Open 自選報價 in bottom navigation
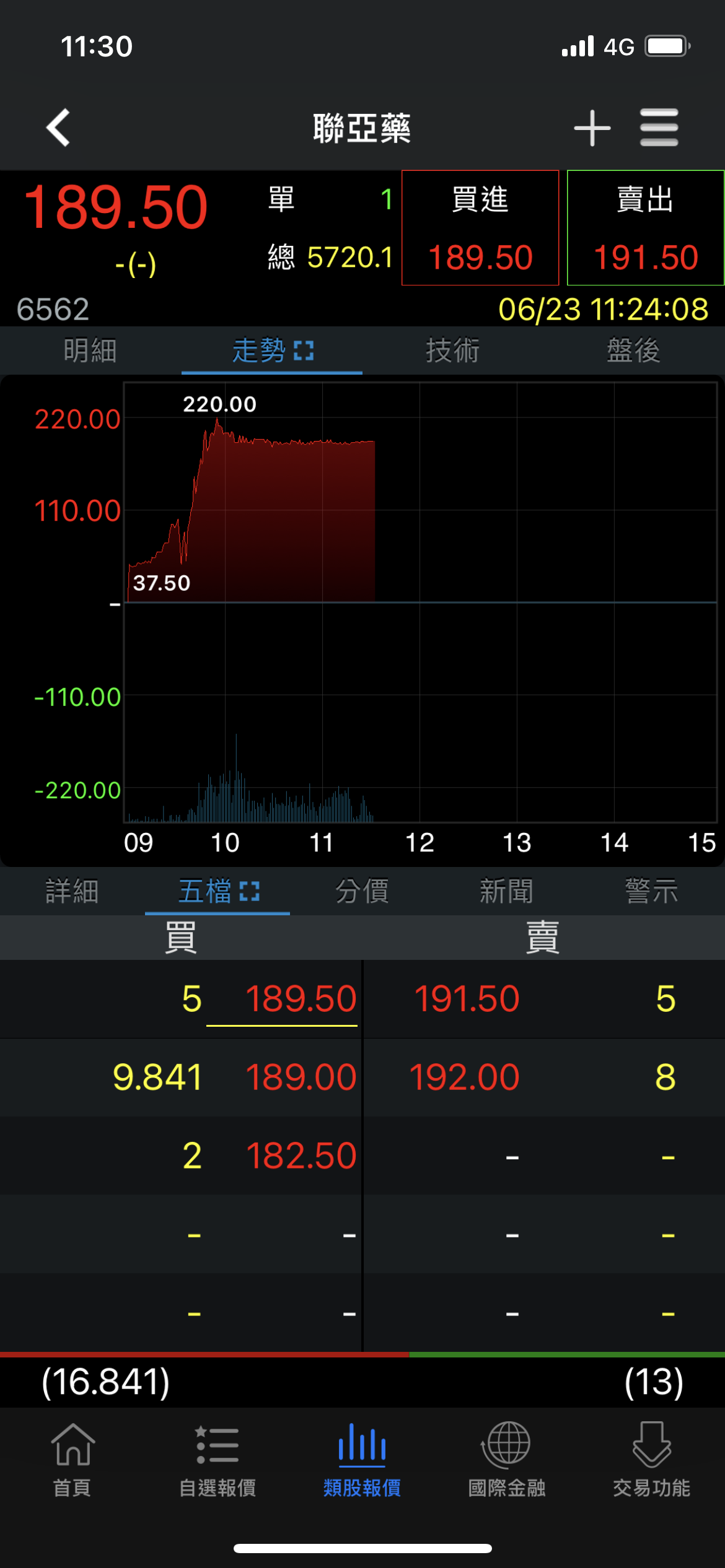Image resolution: width=725 pixels, height=1568 pixels. tap(217, 1460)
